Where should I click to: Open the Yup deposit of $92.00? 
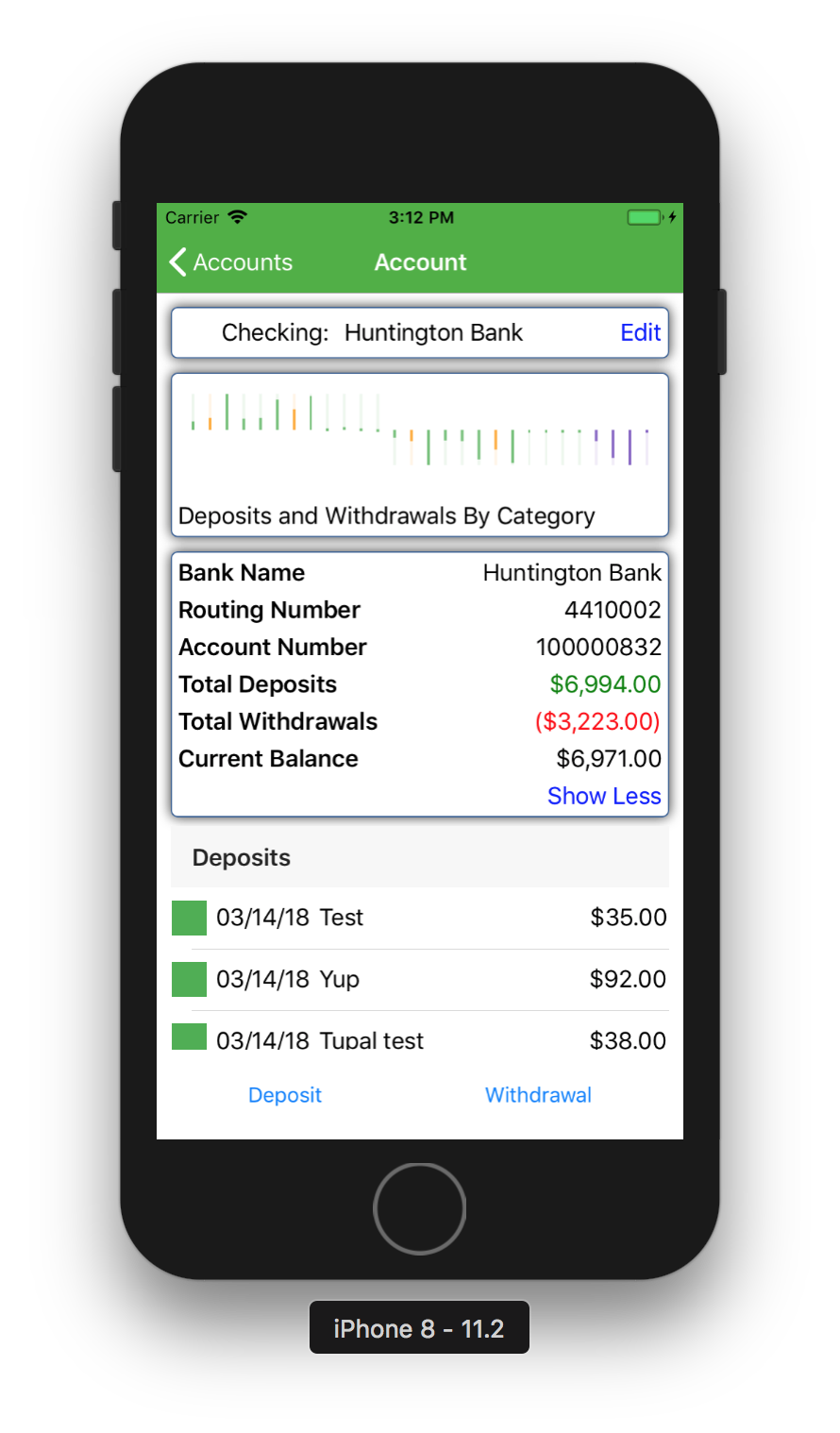click(x=420, y=979)
